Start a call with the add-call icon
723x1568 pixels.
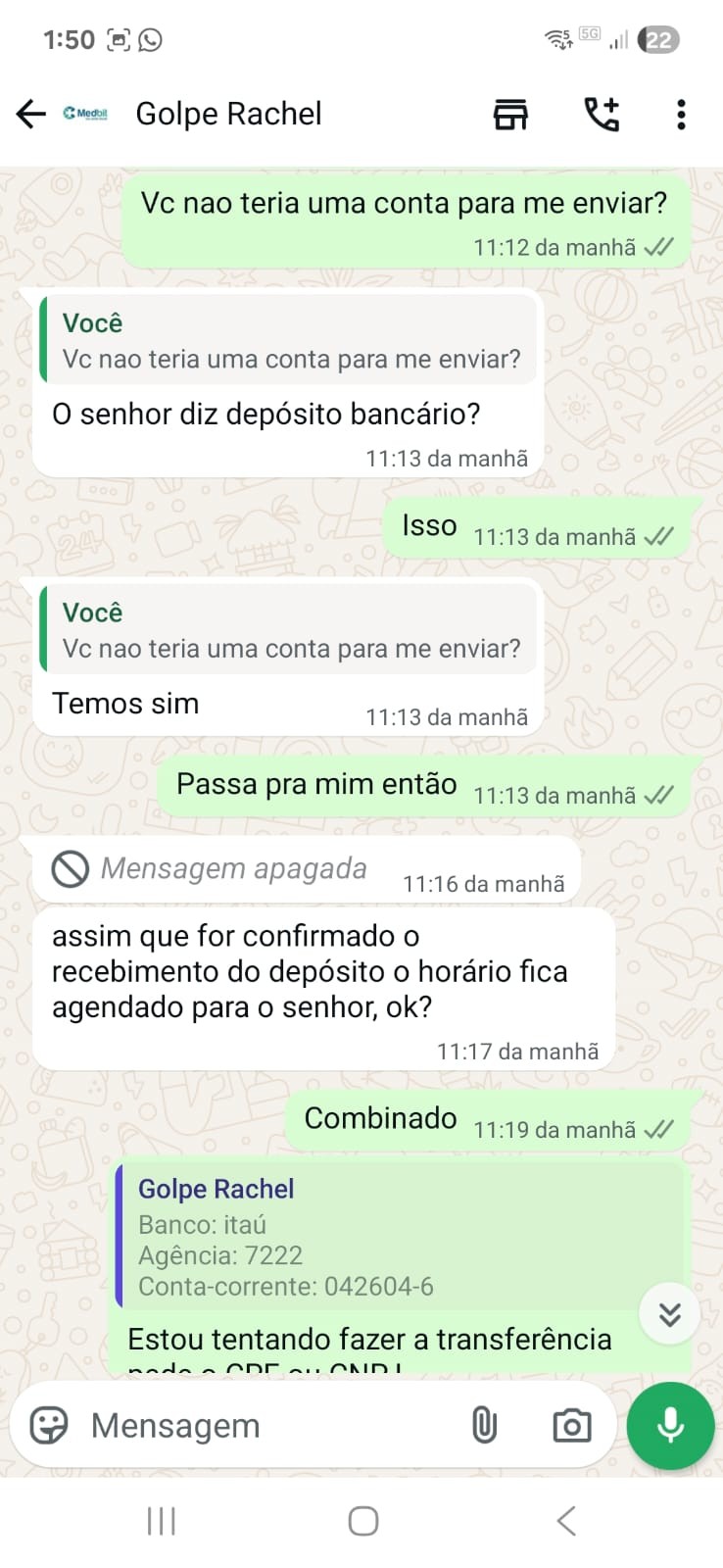[x=601, y=114]
